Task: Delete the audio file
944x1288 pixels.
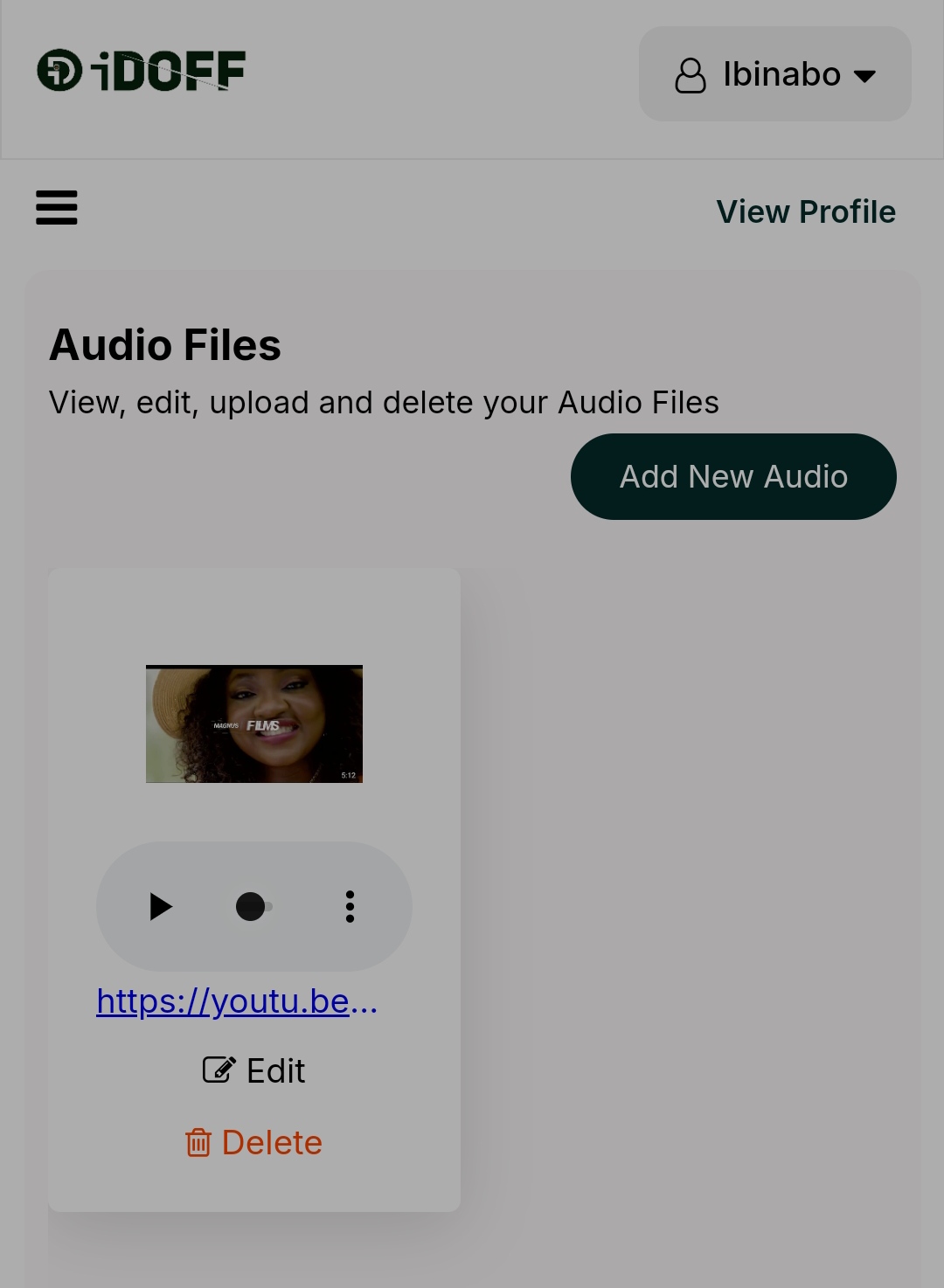Action: coord(254,1143)
